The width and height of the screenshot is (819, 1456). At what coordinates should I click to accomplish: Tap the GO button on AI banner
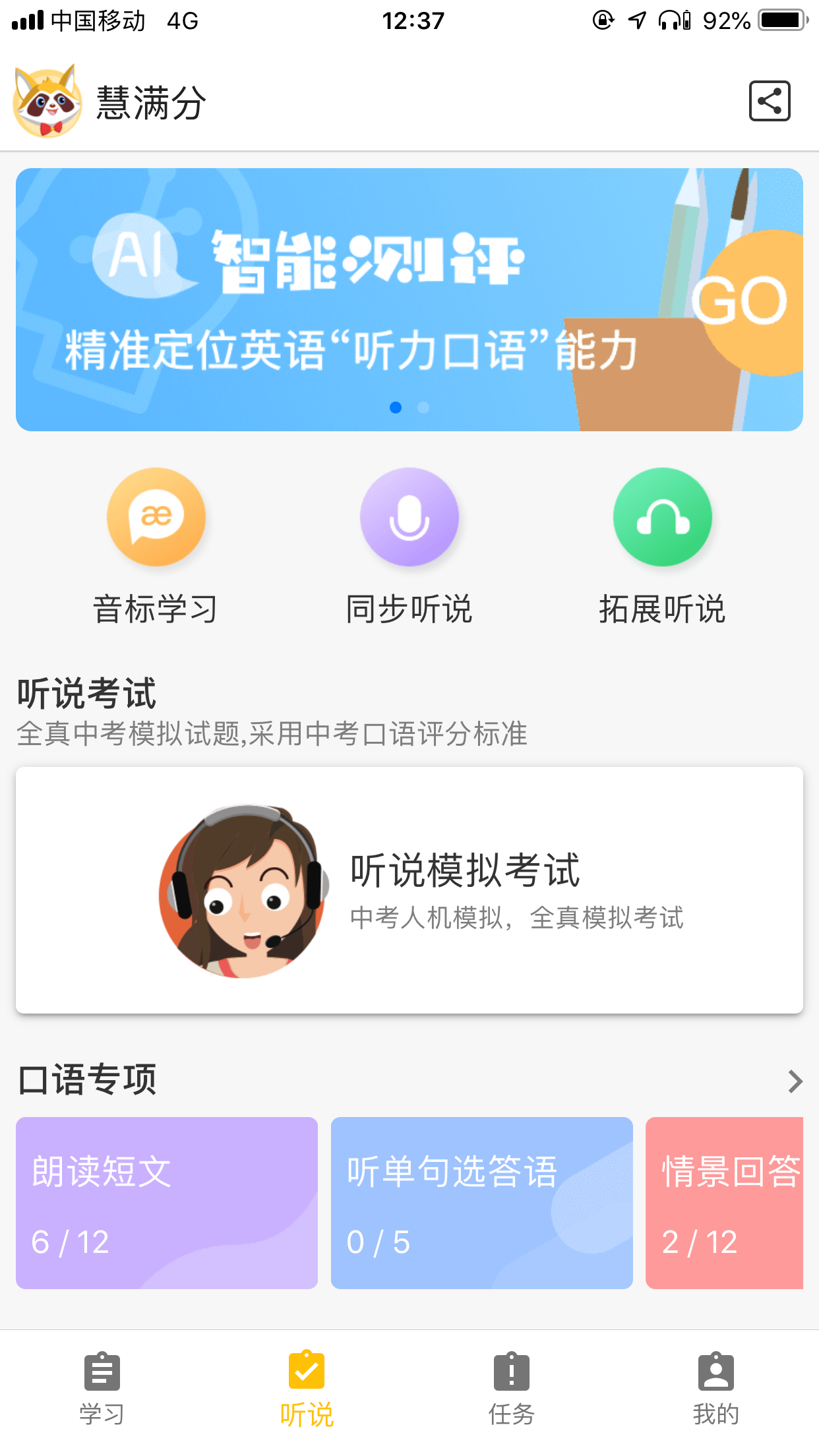tap(741, 300)
